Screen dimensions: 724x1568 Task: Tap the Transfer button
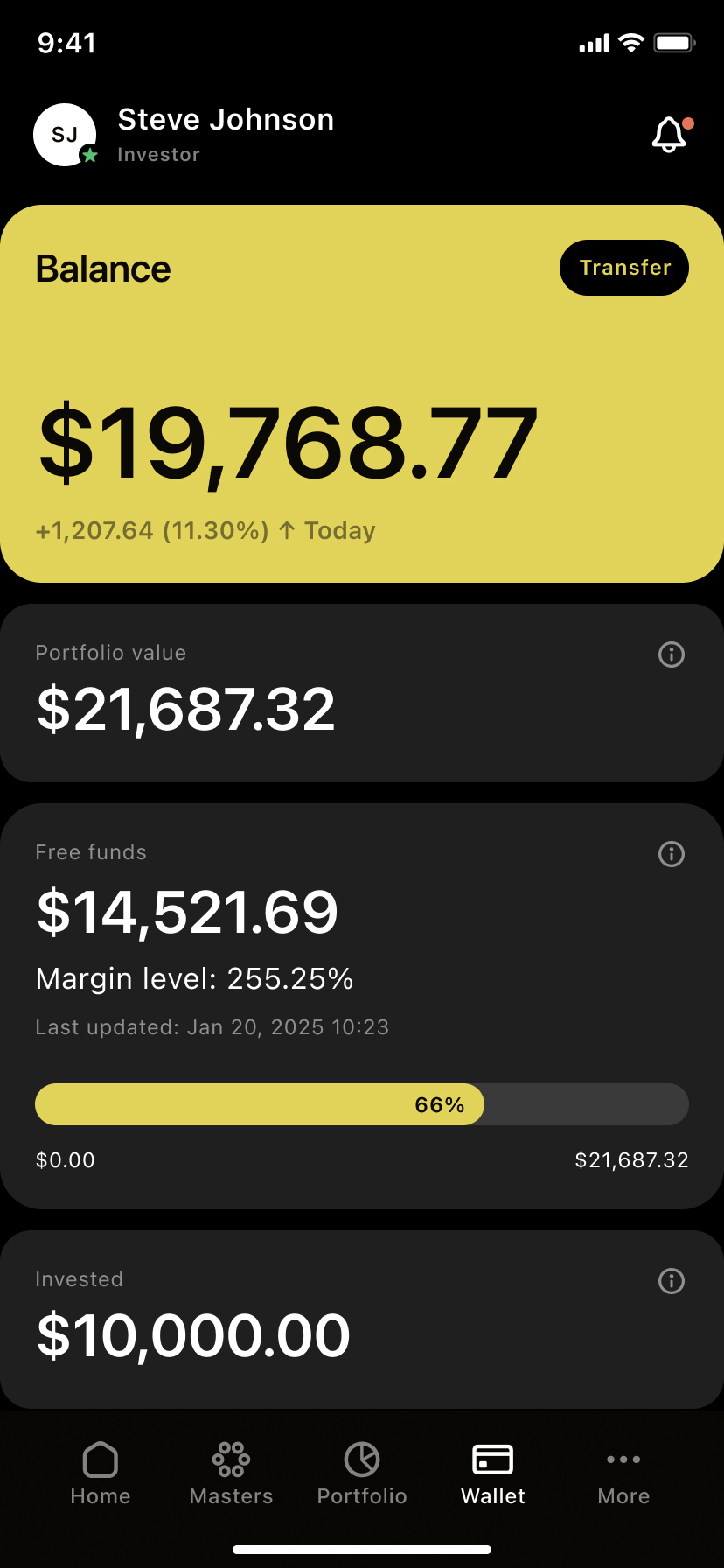[624, 268]
